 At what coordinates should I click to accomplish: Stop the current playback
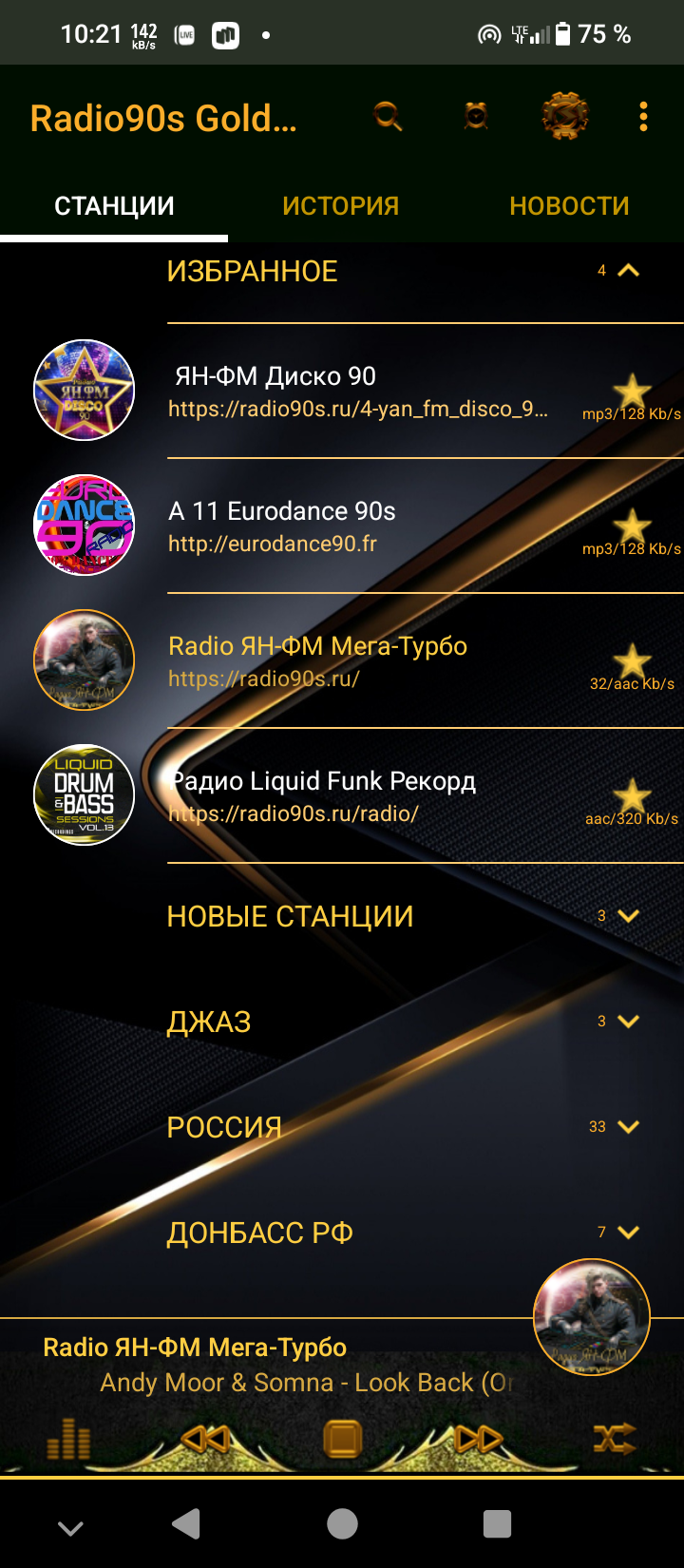point(342,1440)
